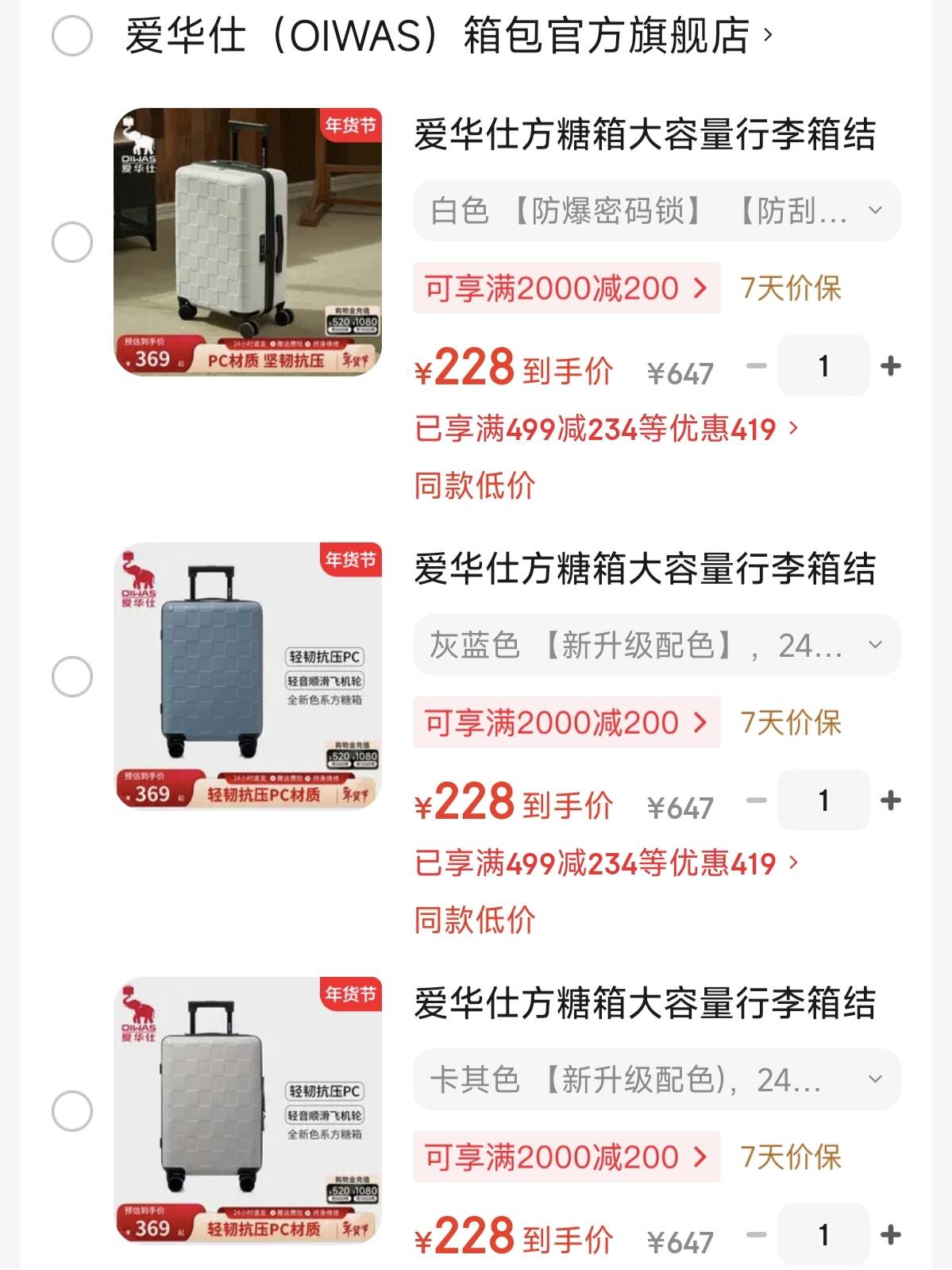Expand the 白色【防爆密码锁】variant dropdown
Screen dimensions: 952x1270
click(x=656, y=211)
